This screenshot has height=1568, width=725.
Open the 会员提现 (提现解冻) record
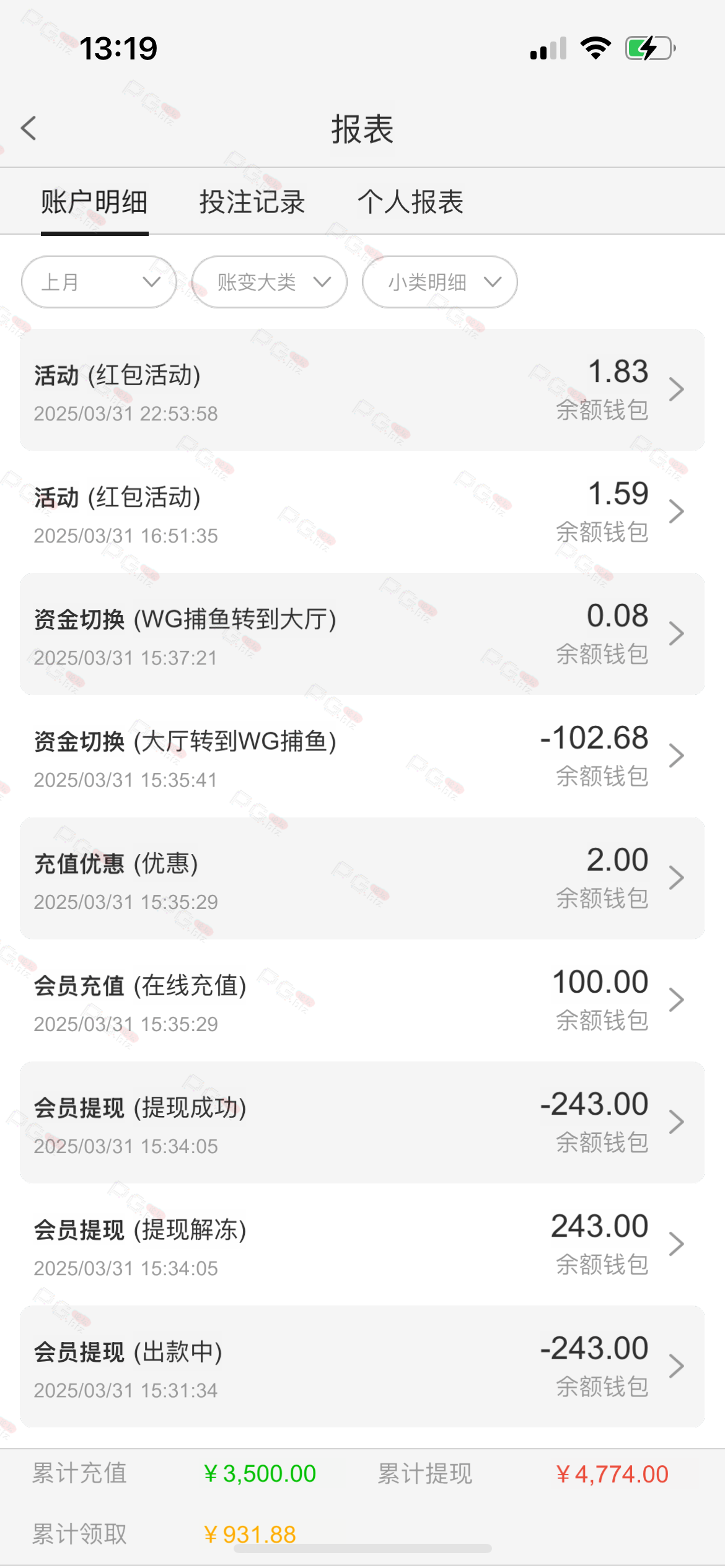[362, 1244]
